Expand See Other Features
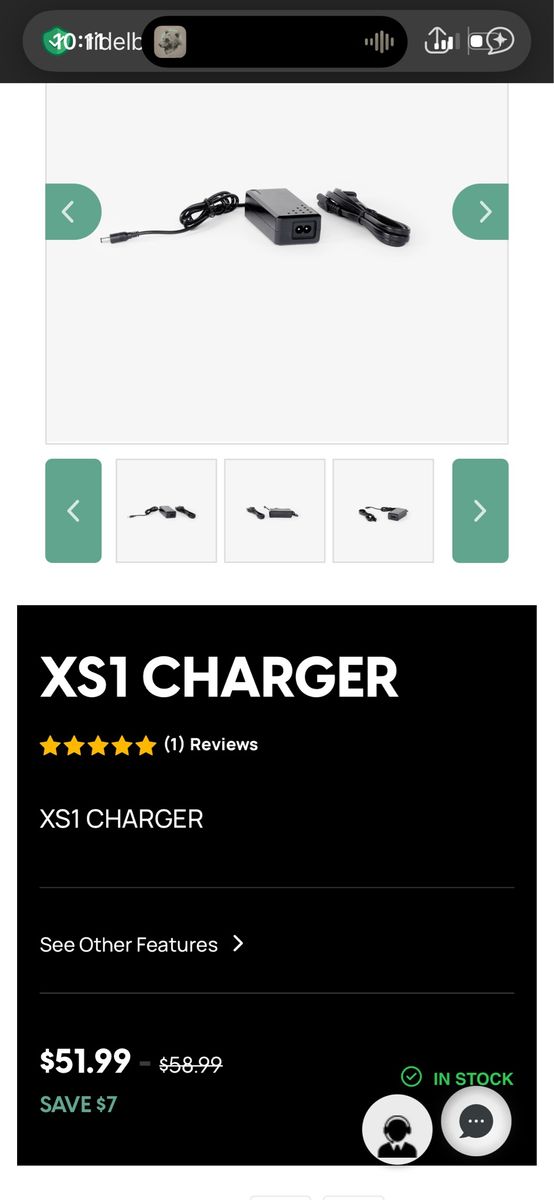Image resolution: width=554 pixels, height=1200 pixels. coord(142,944)
